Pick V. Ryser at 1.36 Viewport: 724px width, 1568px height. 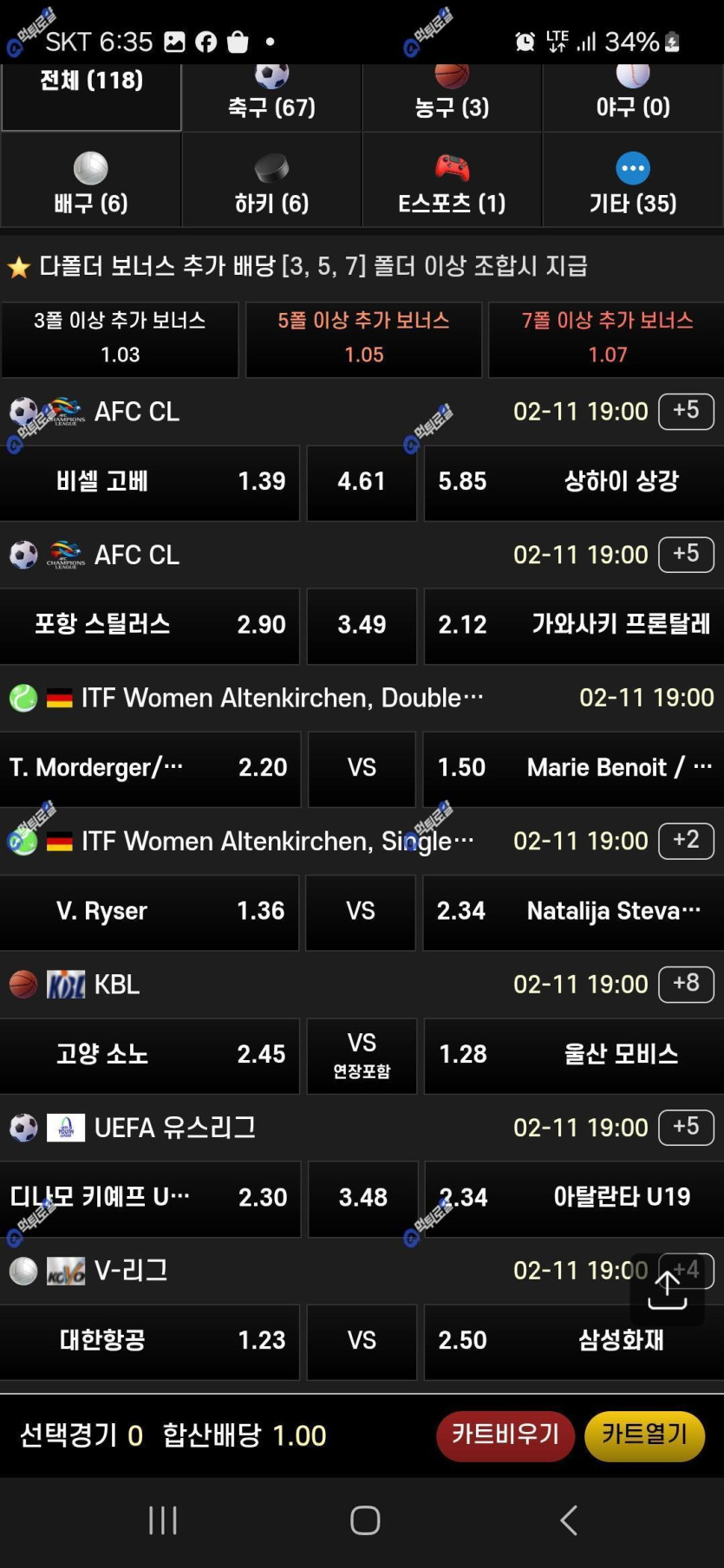[x=149, y=911]
